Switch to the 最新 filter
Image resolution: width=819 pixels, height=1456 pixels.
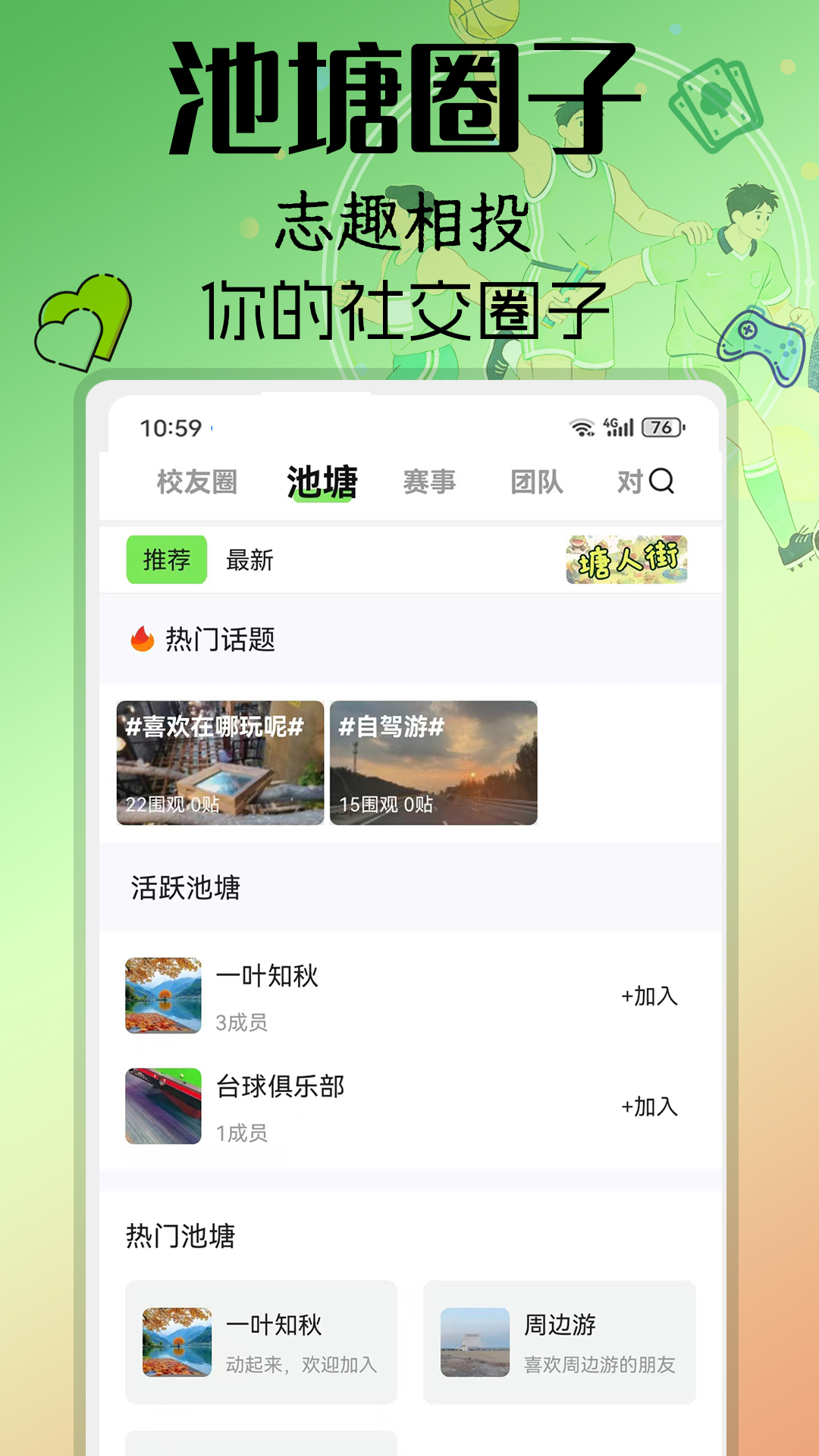click(250, 560)
